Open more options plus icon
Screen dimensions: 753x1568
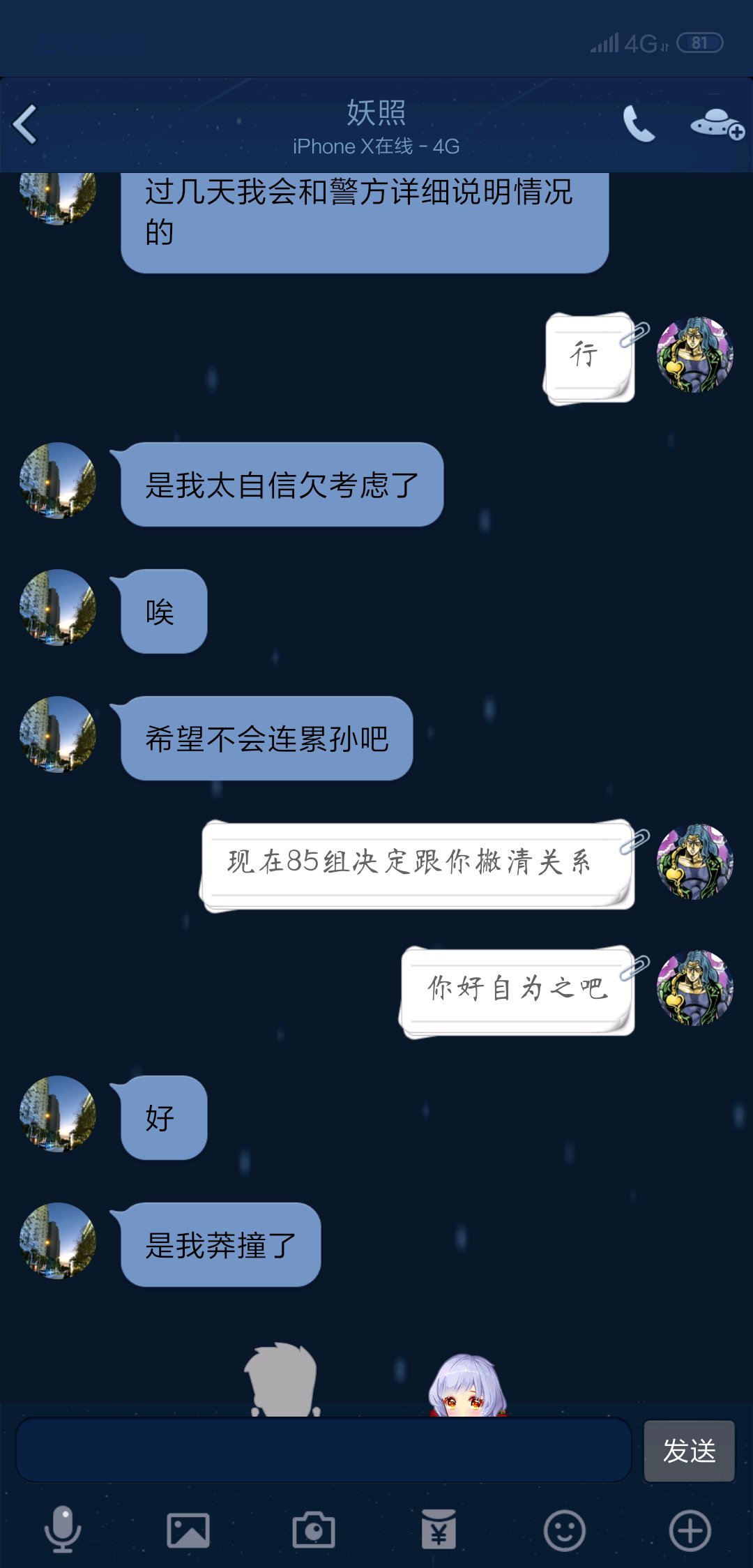pyautogui.click(x=690, y=1530)
